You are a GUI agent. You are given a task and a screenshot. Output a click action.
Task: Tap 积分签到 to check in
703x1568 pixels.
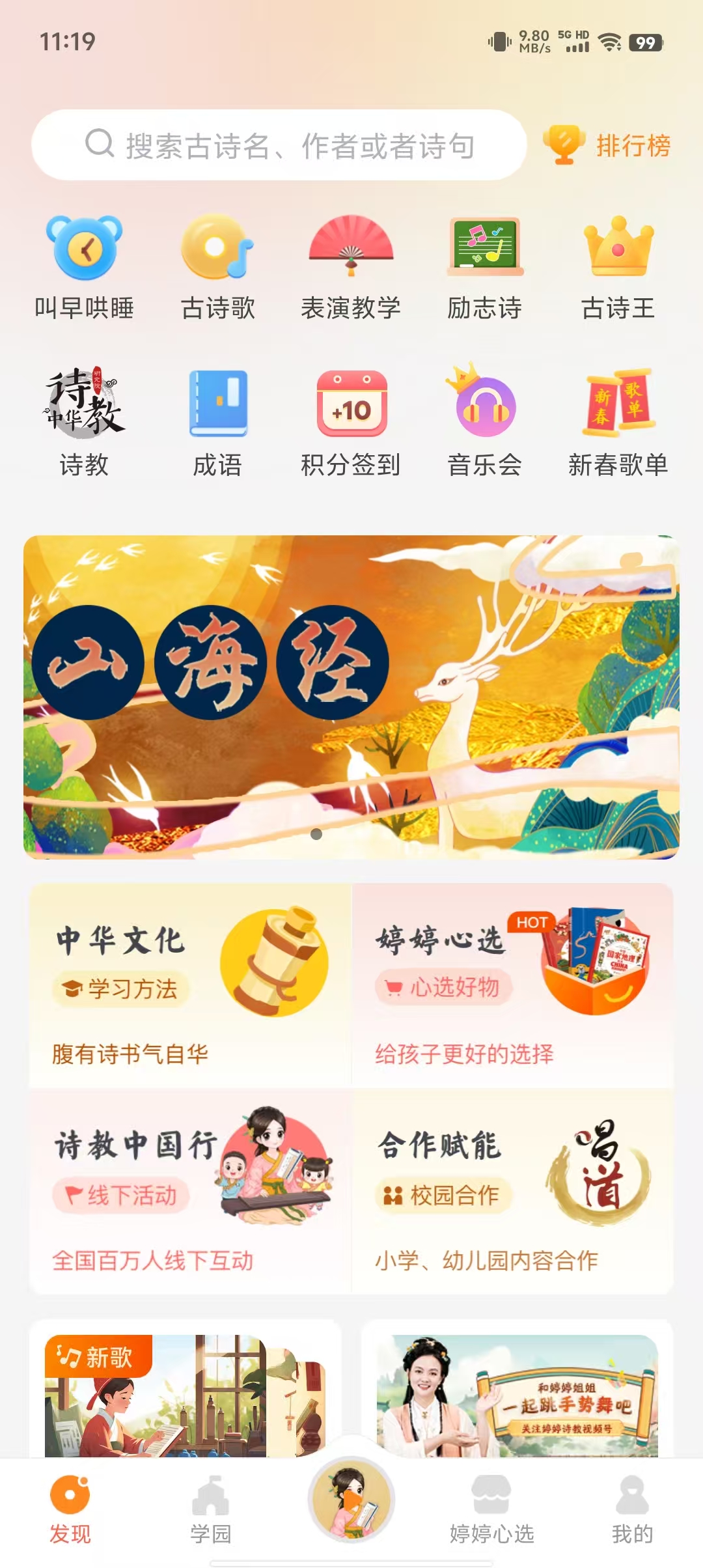click(x=351, y=423)
